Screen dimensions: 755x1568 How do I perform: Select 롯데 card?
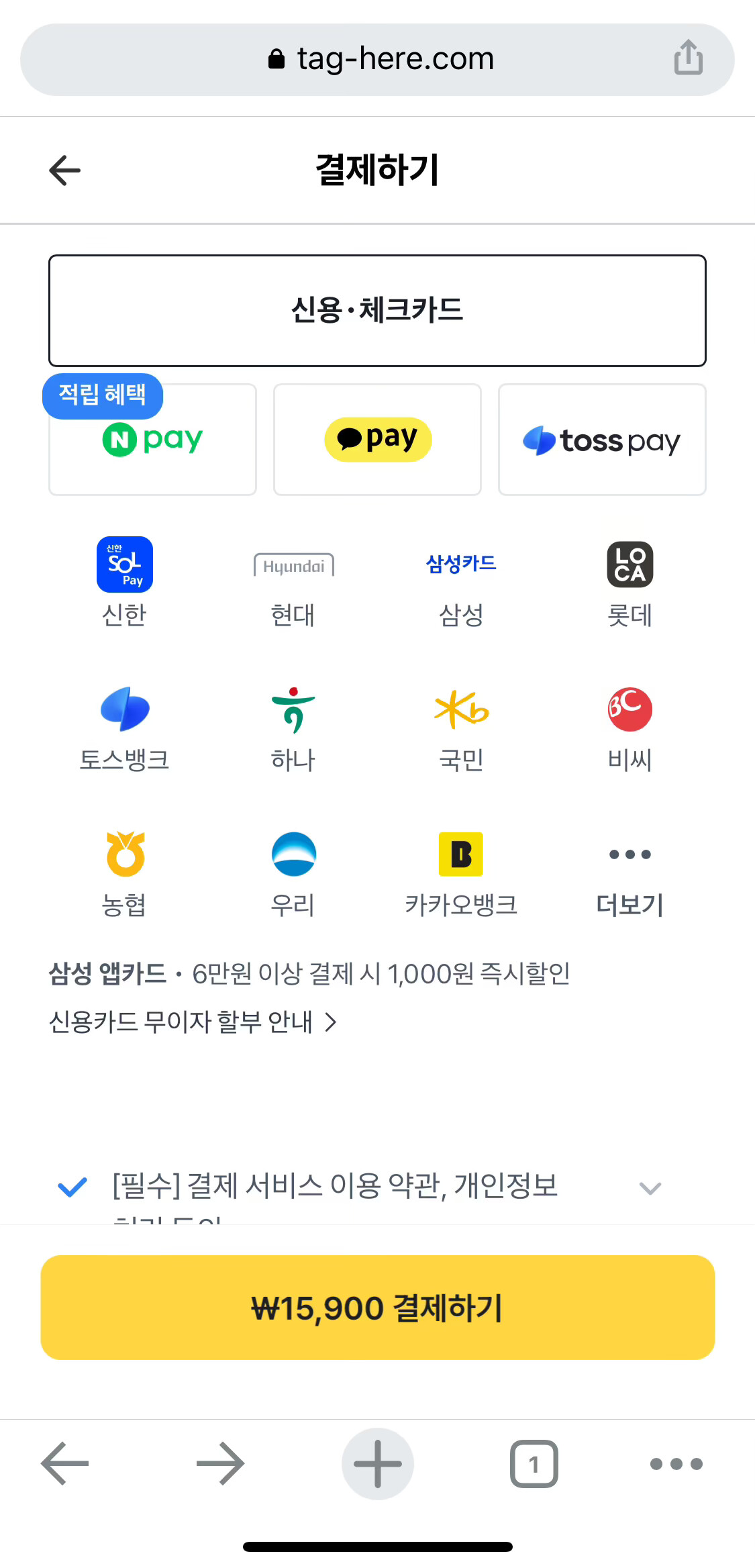coord(630,583)
